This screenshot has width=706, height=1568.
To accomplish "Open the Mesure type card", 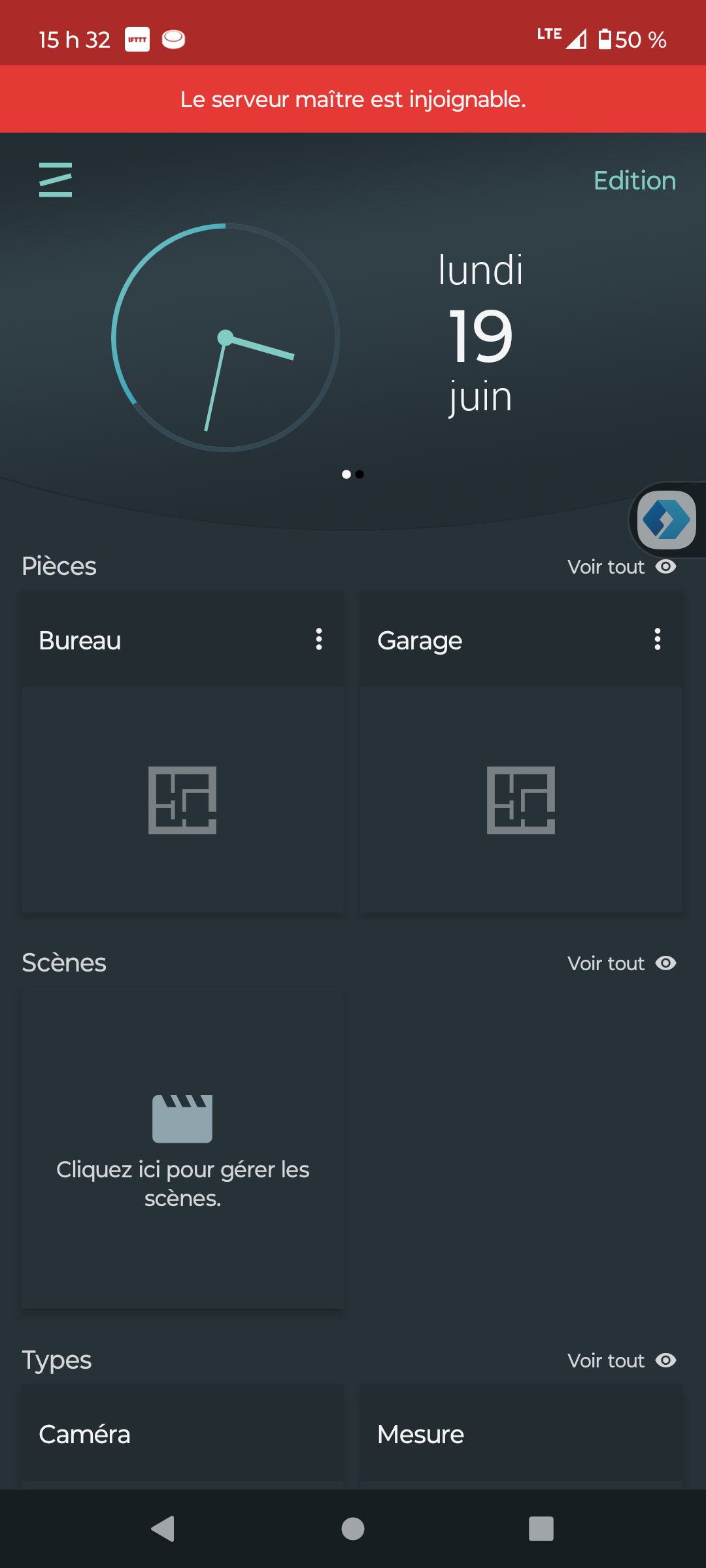I will 521,1435.
